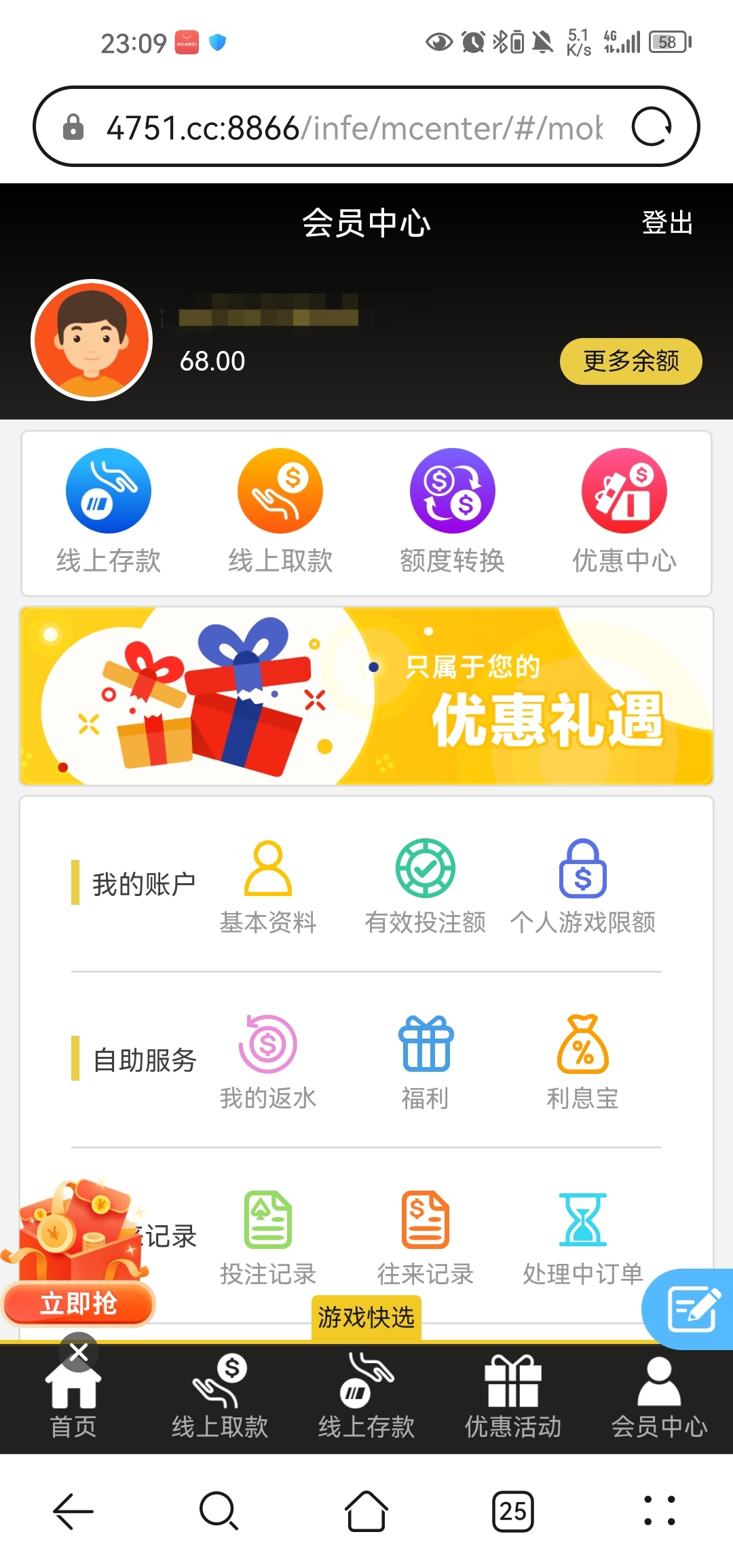View 有效投注额
733x1568 pixels.
click(x=425, y=886)
